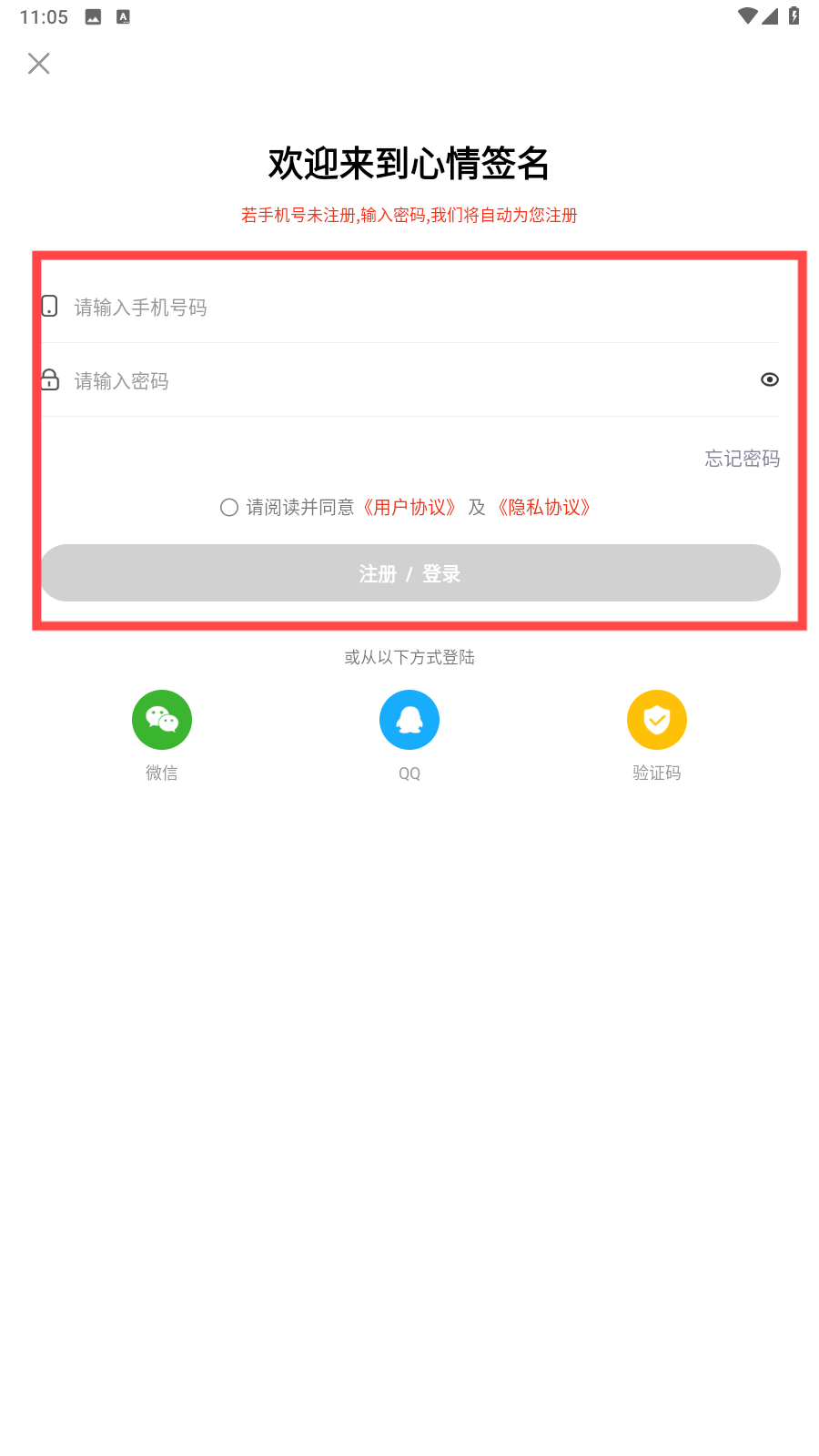Viewport: 819px width, 1456px height.
Task: Tap the 注册 / 登录 button
Action: pyautogui.click(x=409, y=573)
